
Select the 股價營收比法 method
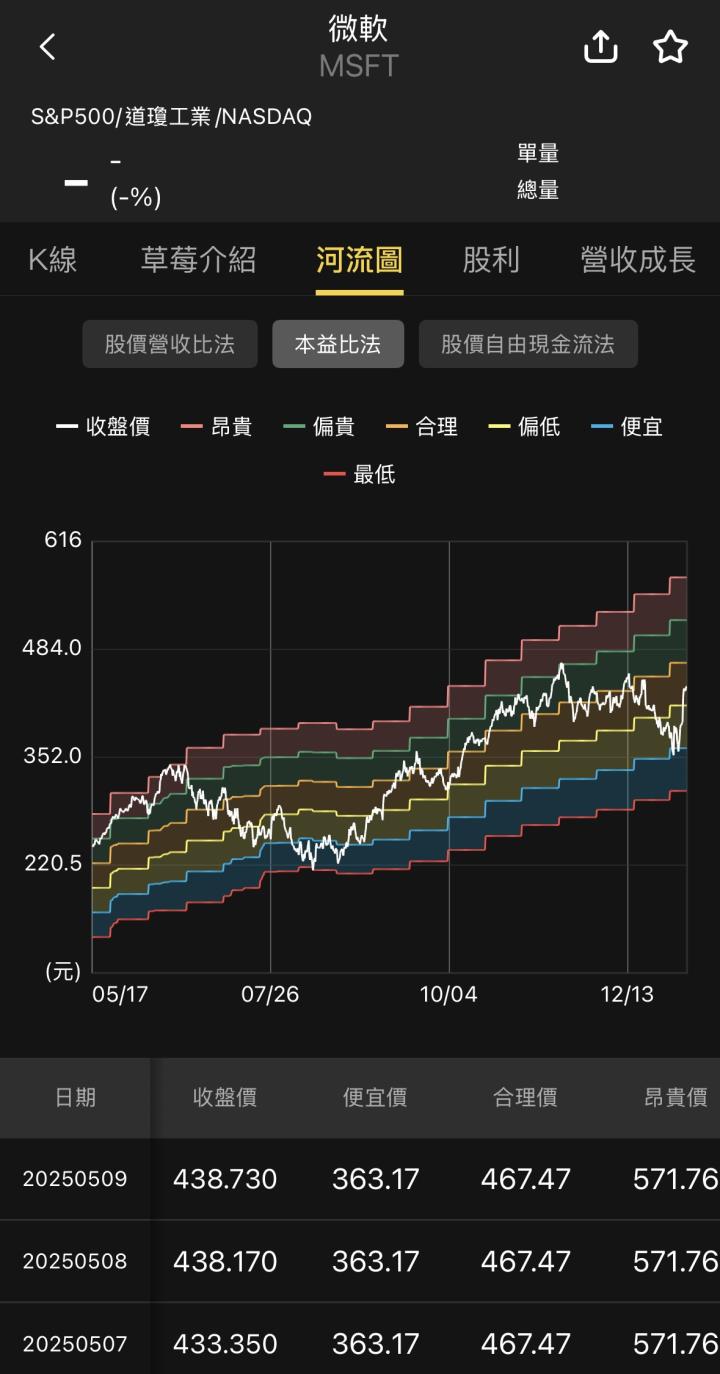point(170,344)
